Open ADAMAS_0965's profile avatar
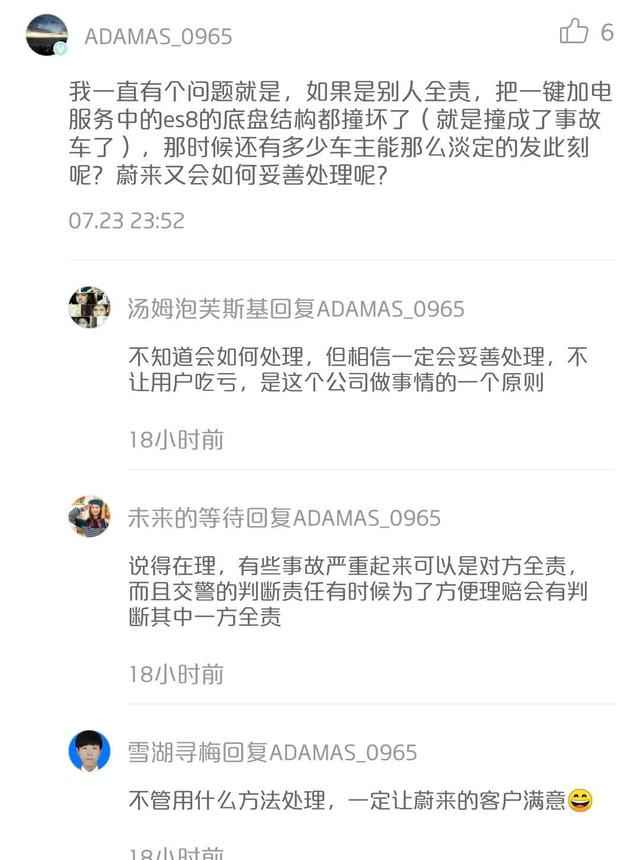640x860 pixels. tap(47, 36)
